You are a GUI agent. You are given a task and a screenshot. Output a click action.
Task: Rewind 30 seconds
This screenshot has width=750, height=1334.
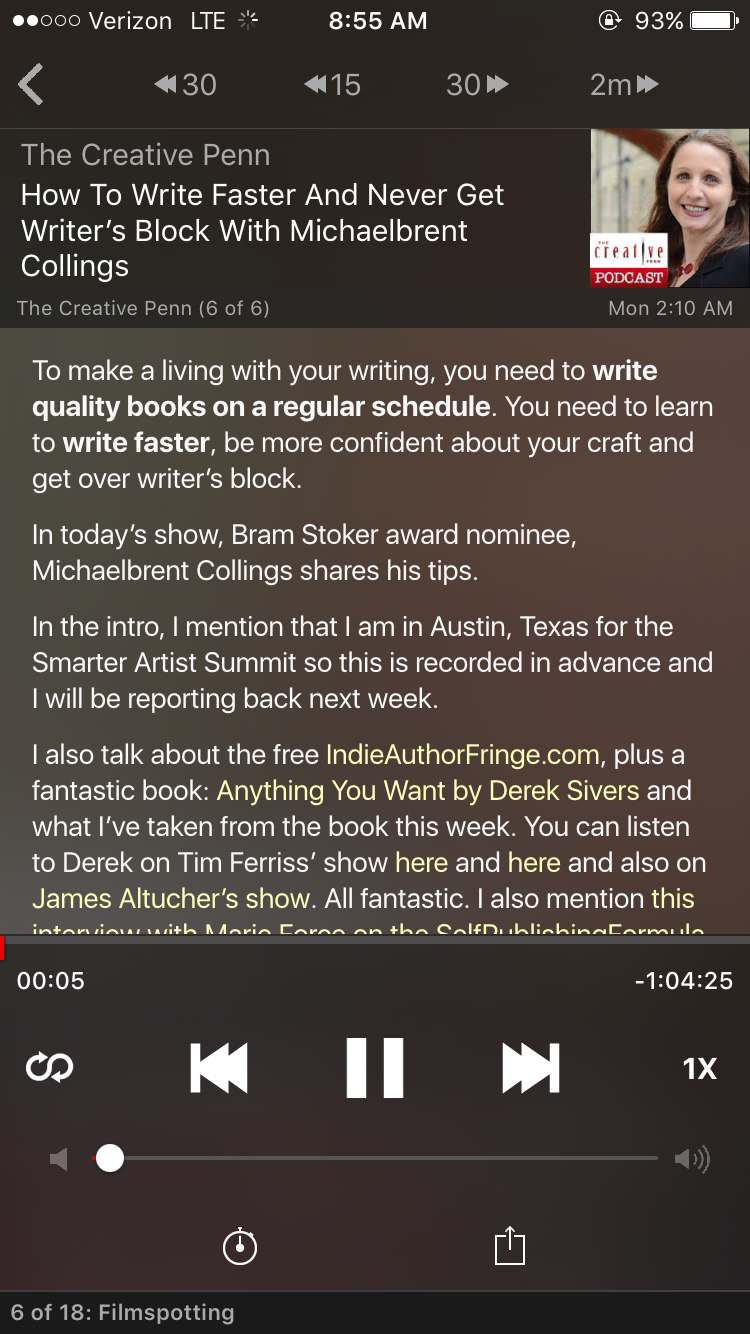[186, 85]
